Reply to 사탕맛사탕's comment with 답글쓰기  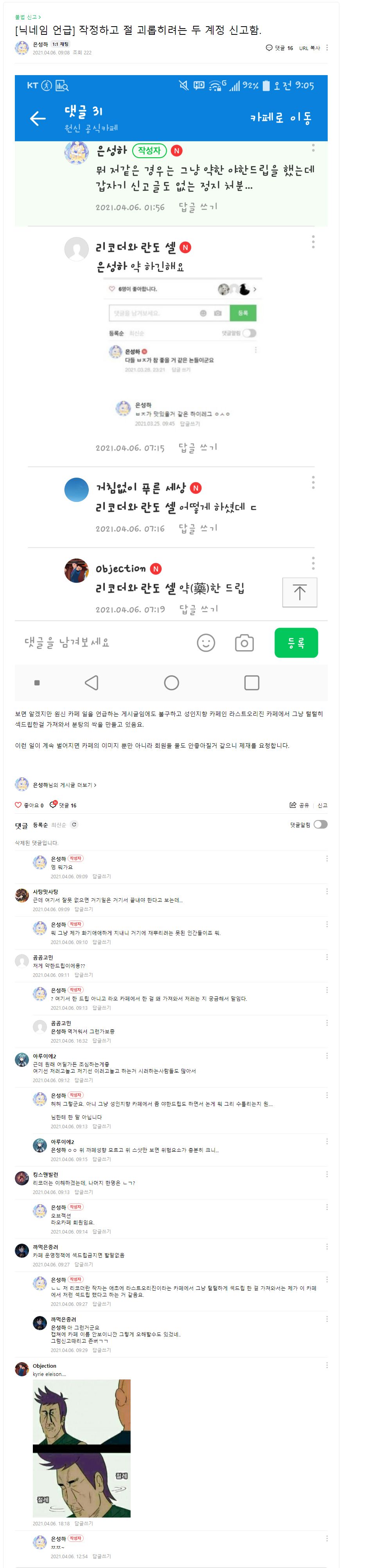coord(84,910)
